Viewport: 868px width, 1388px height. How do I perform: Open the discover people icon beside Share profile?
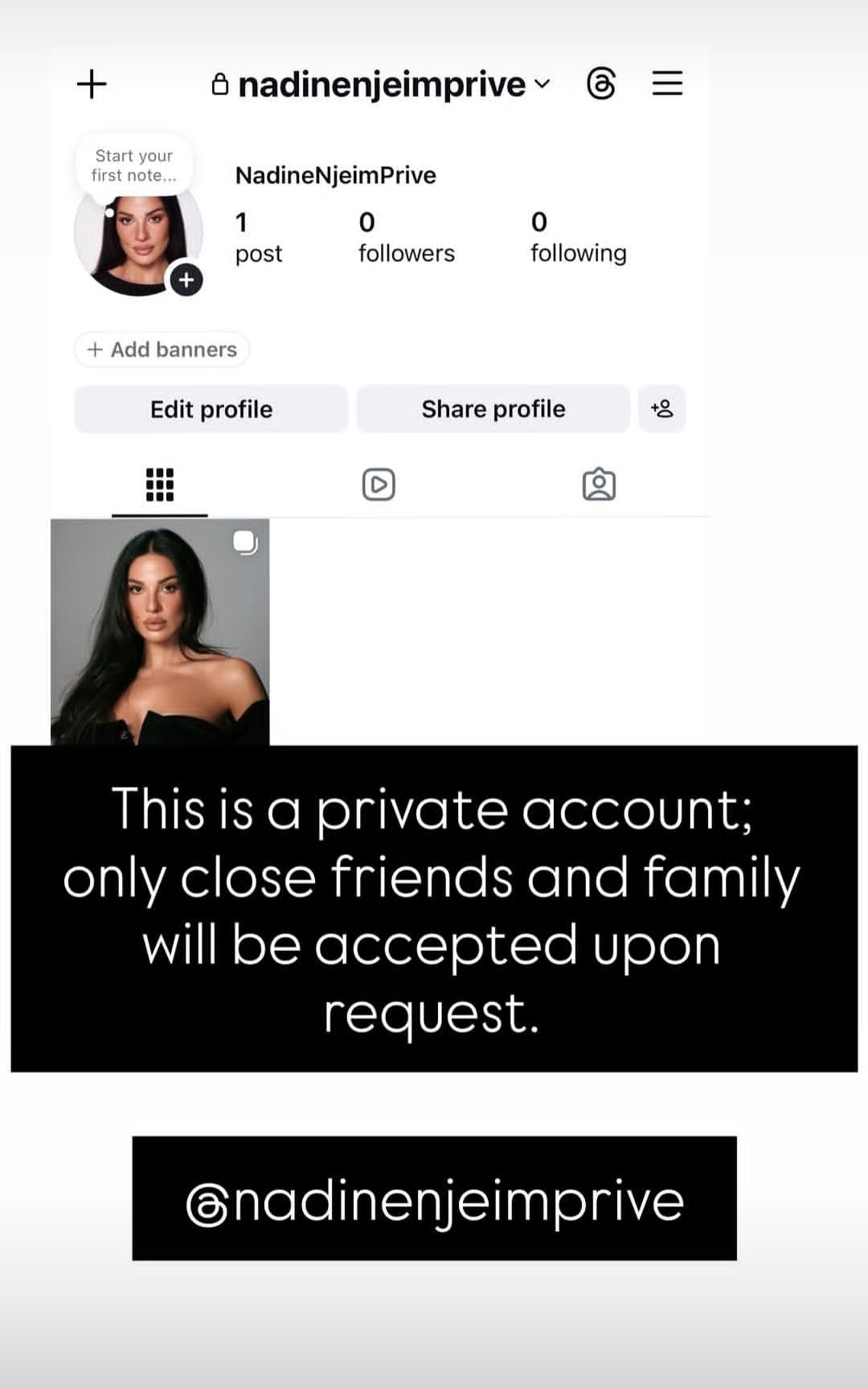662,409
